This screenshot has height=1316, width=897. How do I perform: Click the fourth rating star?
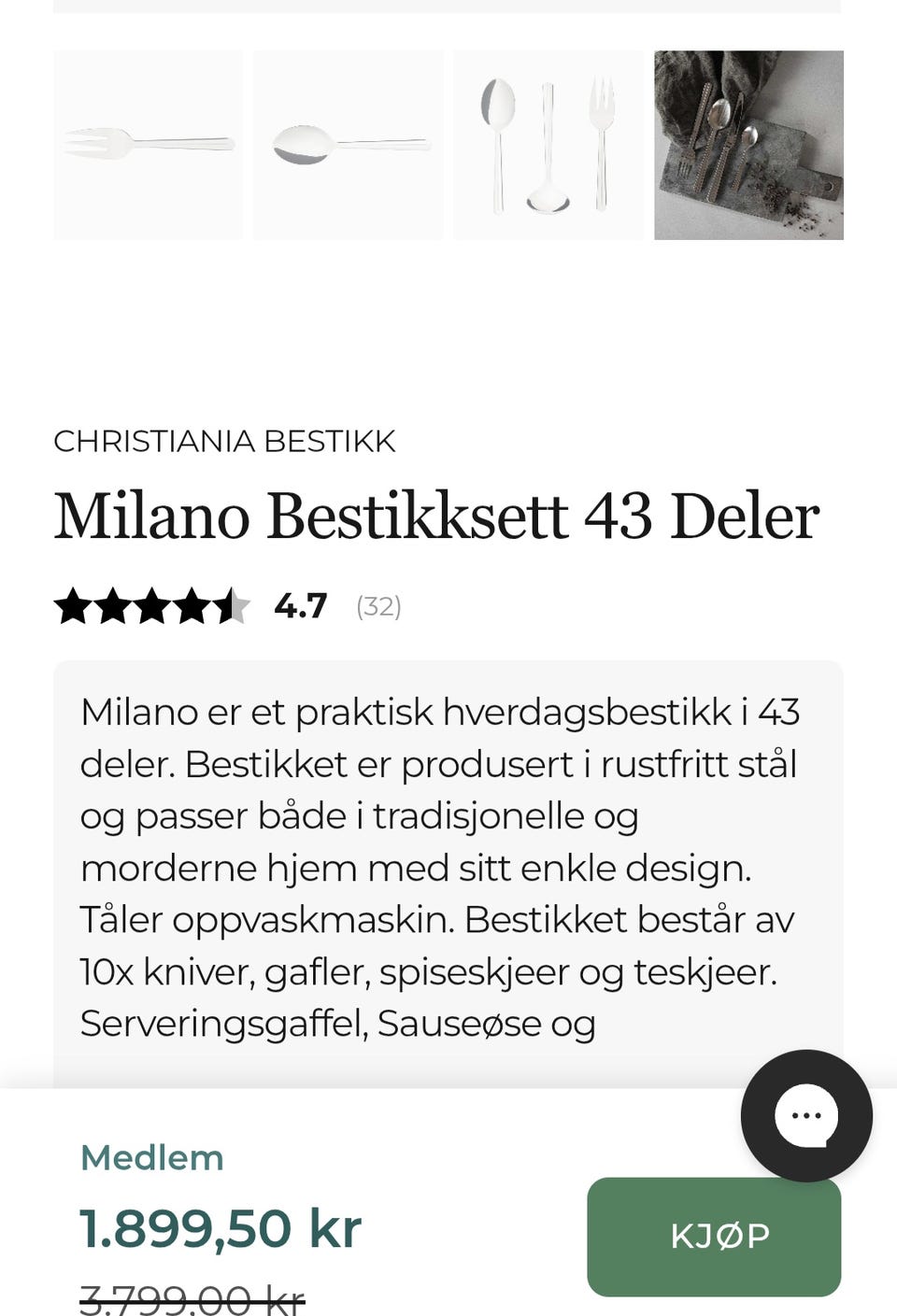[x=191, y=605]
